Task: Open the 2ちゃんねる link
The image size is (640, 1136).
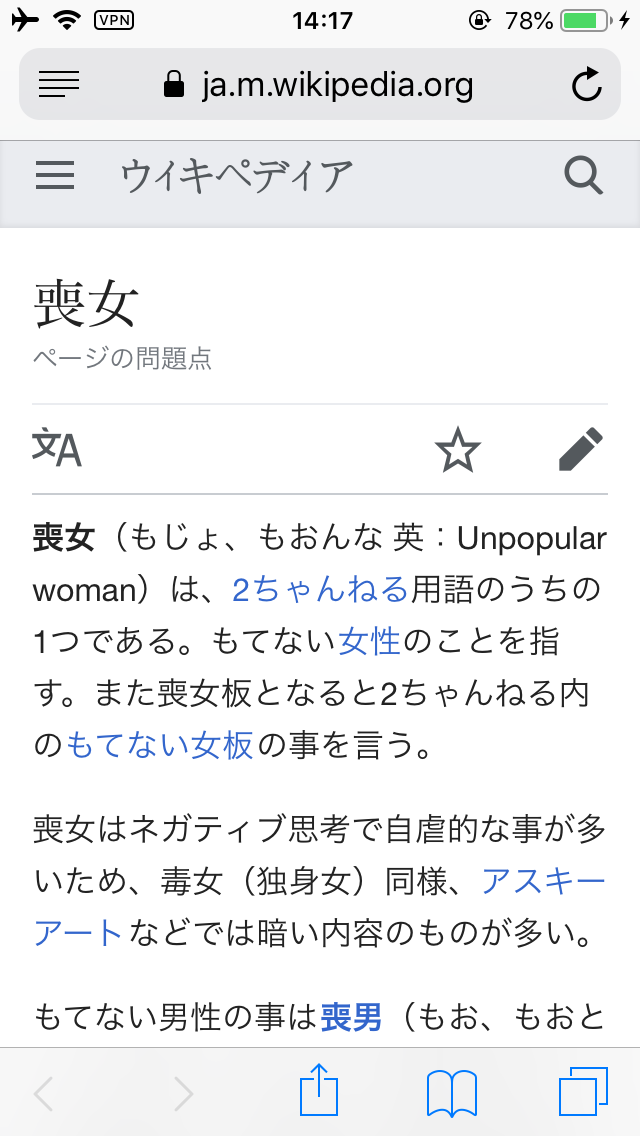Action: [x=320, y=590]
